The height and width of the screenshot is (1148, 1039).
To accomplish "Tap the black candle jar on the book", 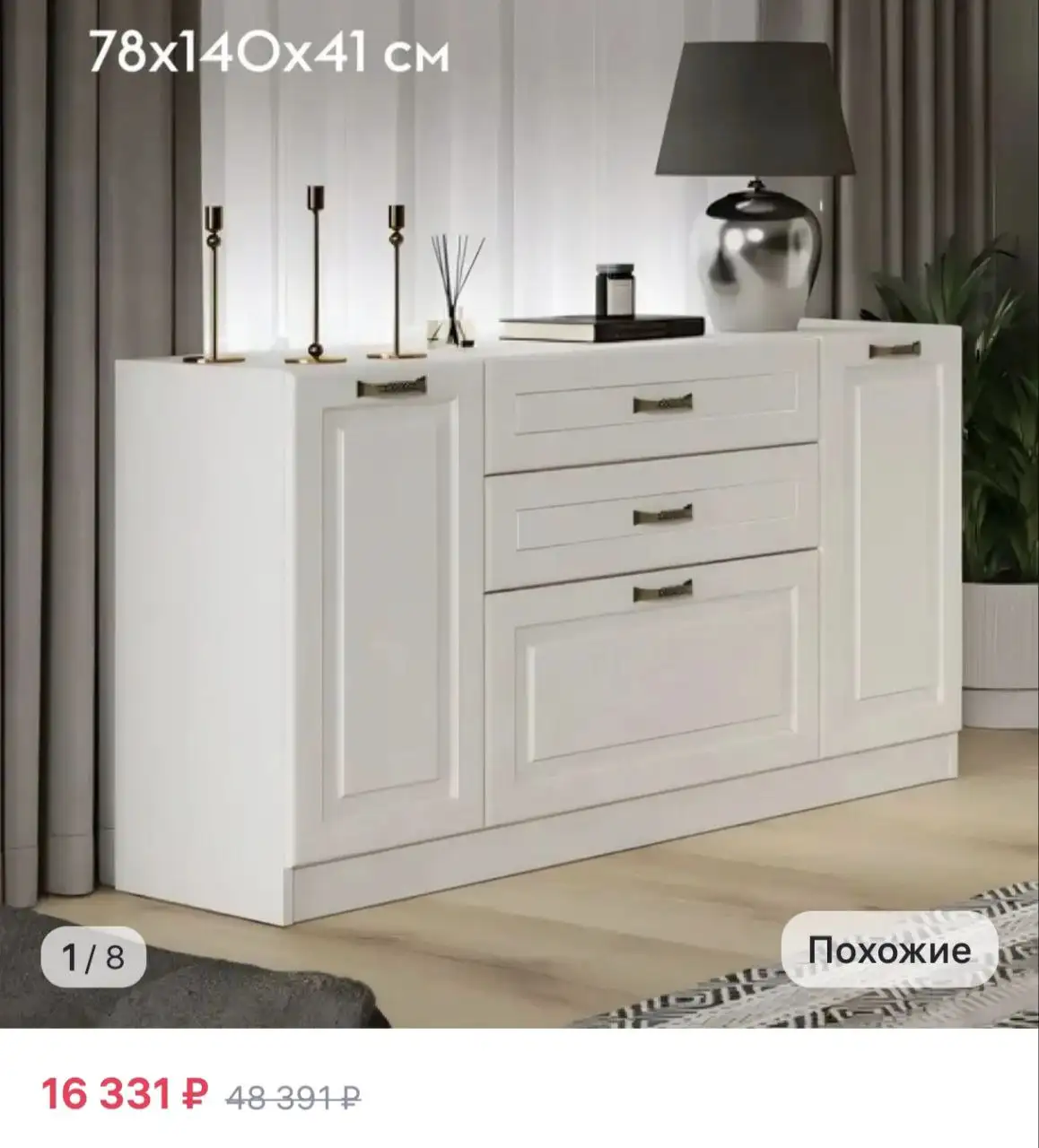I will tap(617, 291).
